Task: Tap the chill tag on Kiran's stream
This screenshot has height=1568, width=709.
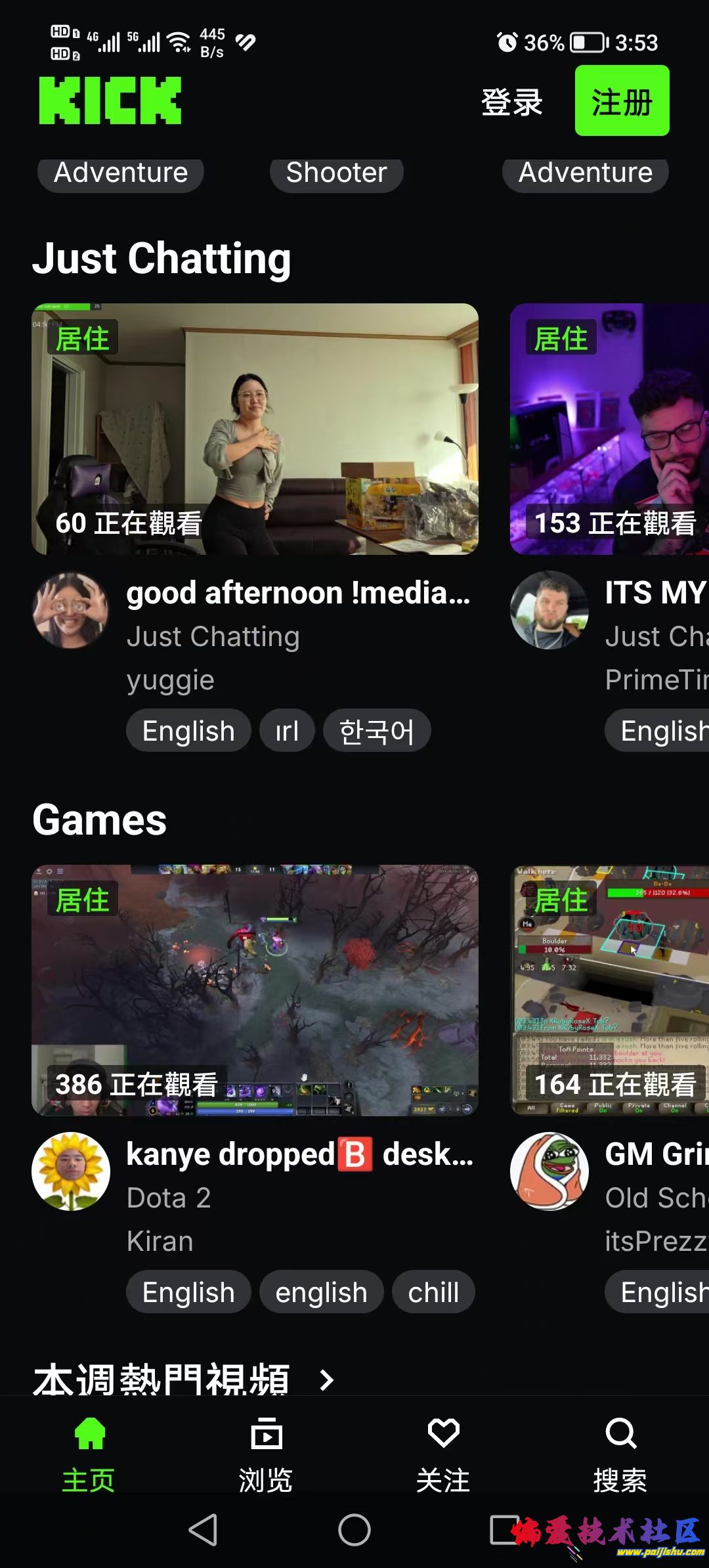Action: coord(433,1292)
